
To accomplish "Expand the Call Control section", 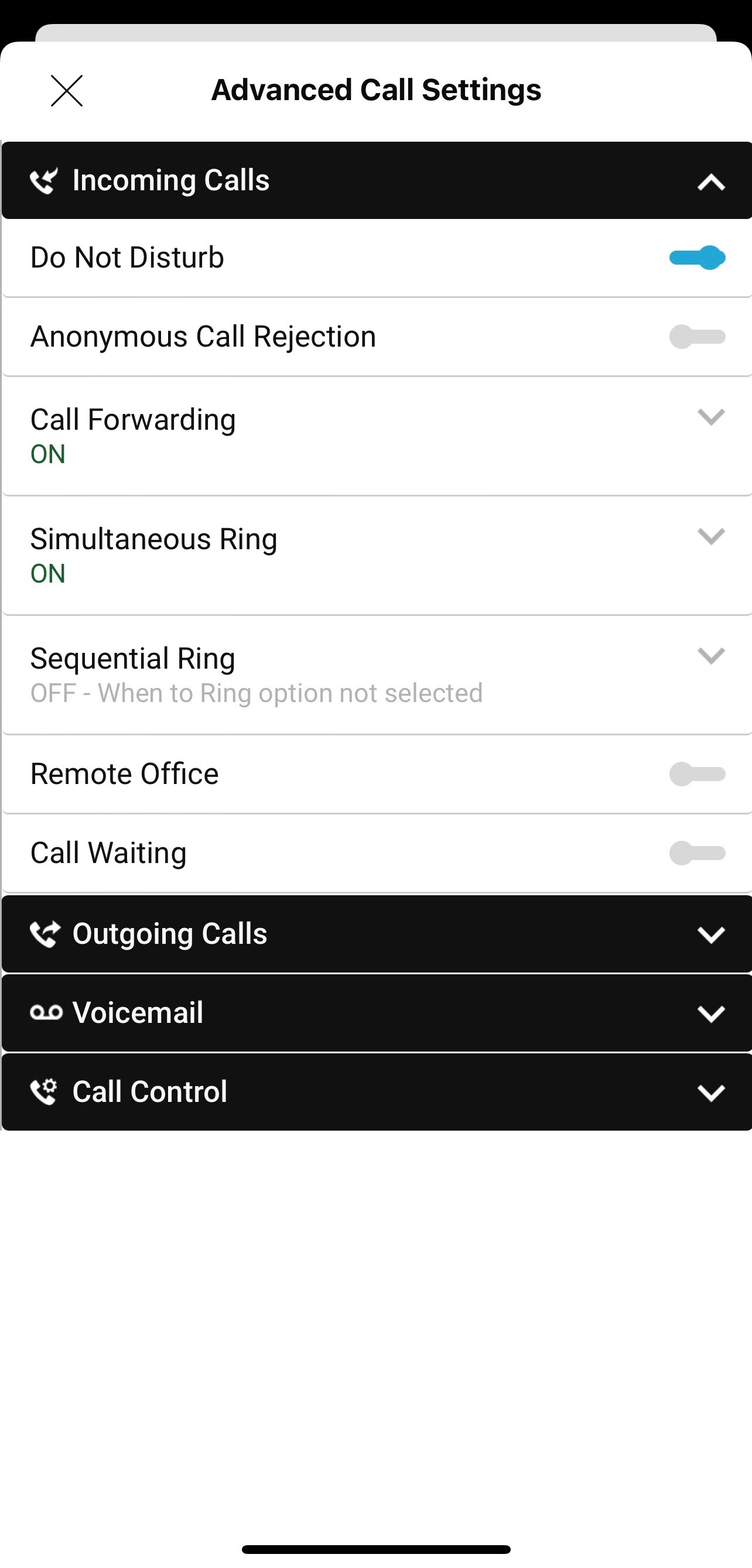I will pyautogui.click(x=377, y=1092).
